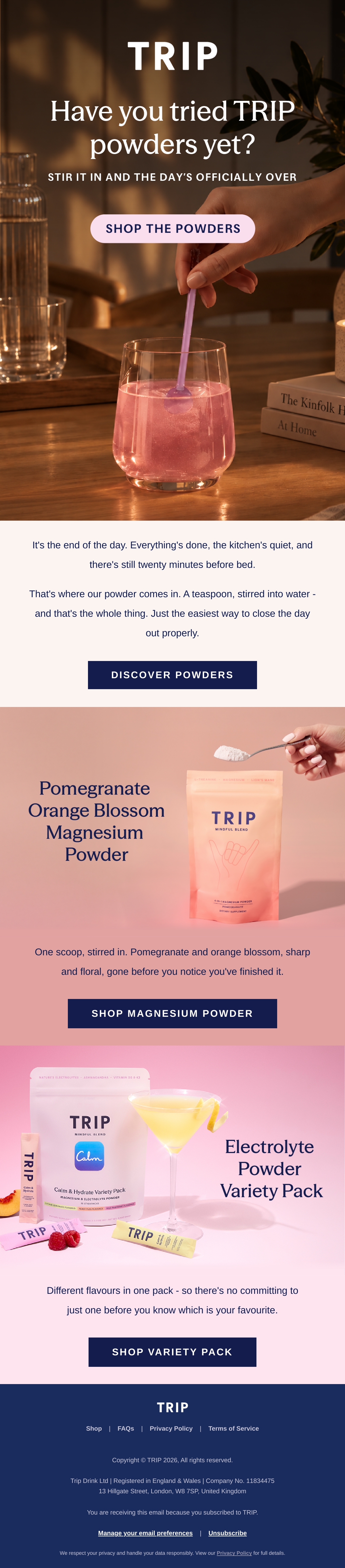Viewport: 345px width, 1568px height.
Task: Open the footer menu Privacy Policy link
Action: click(x=171, y=1428)
